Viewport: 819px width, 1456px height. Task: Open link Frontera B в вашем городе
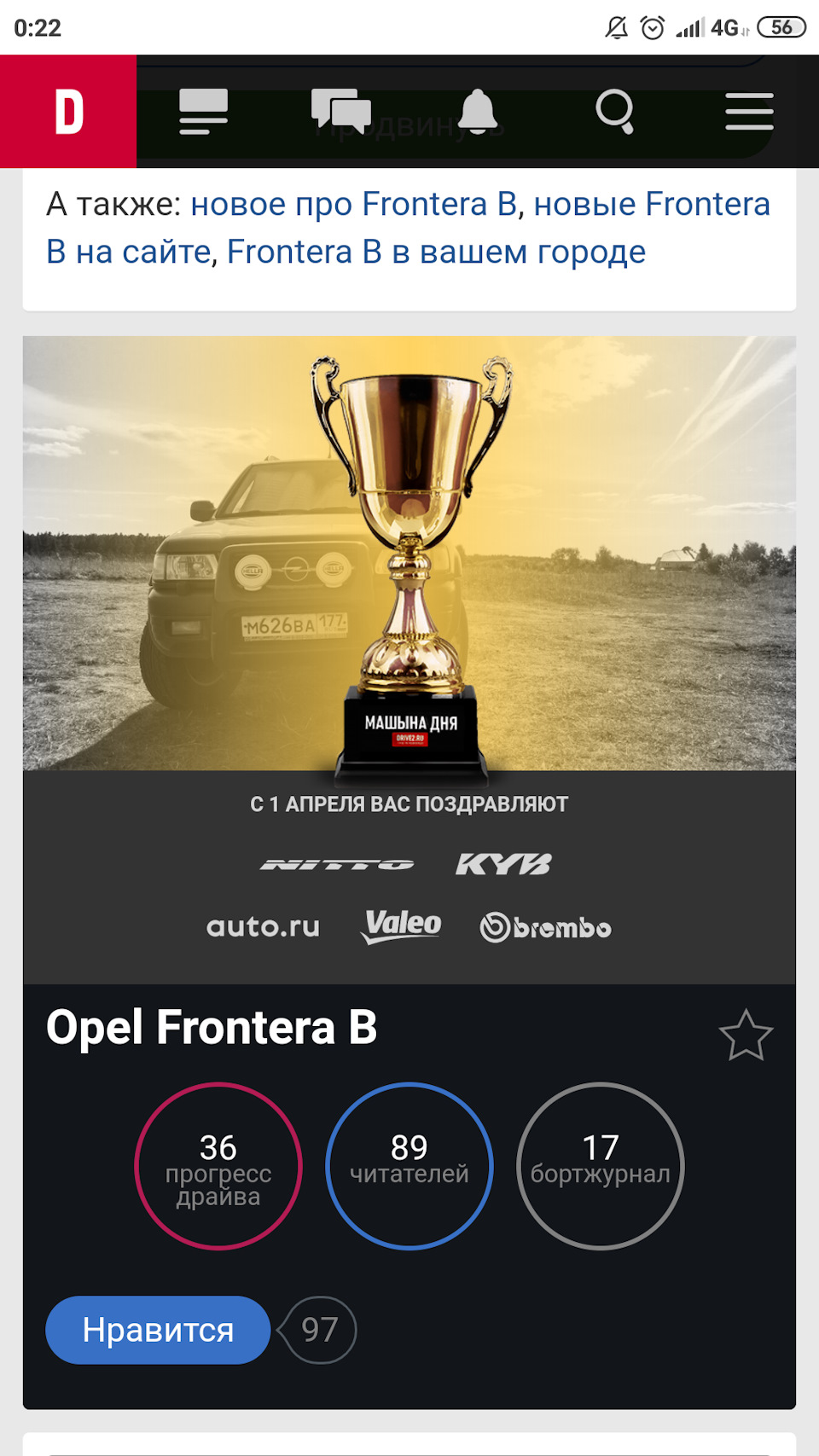point(436,251)
